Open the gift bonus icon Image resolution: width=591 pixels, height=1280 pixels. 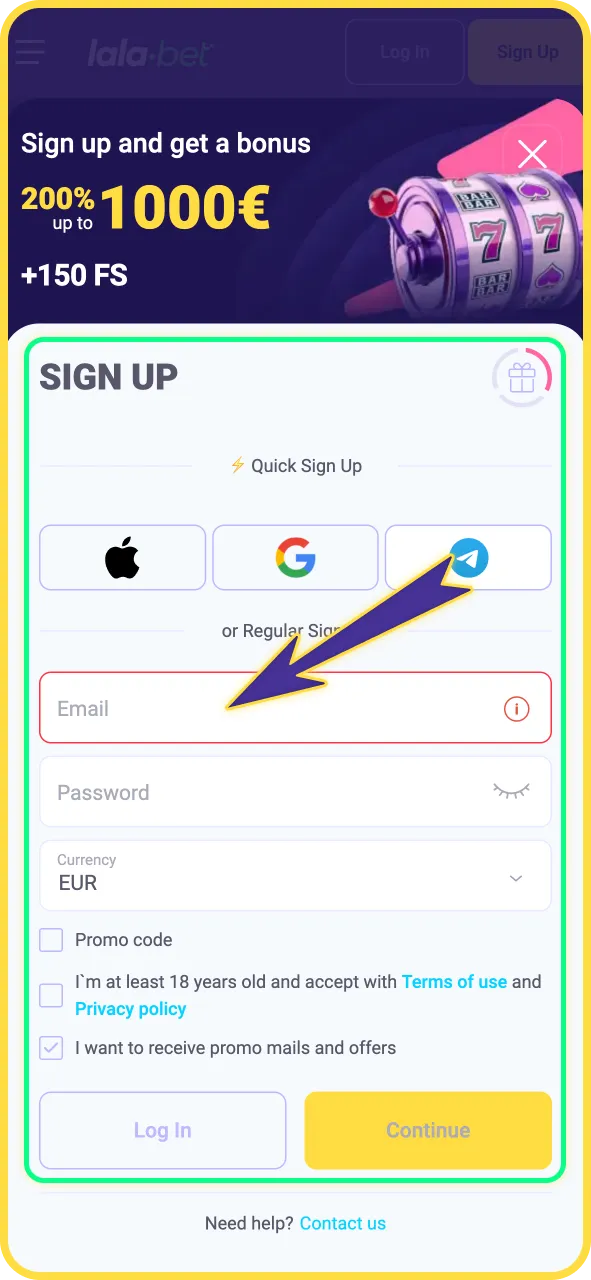(522, 377)
